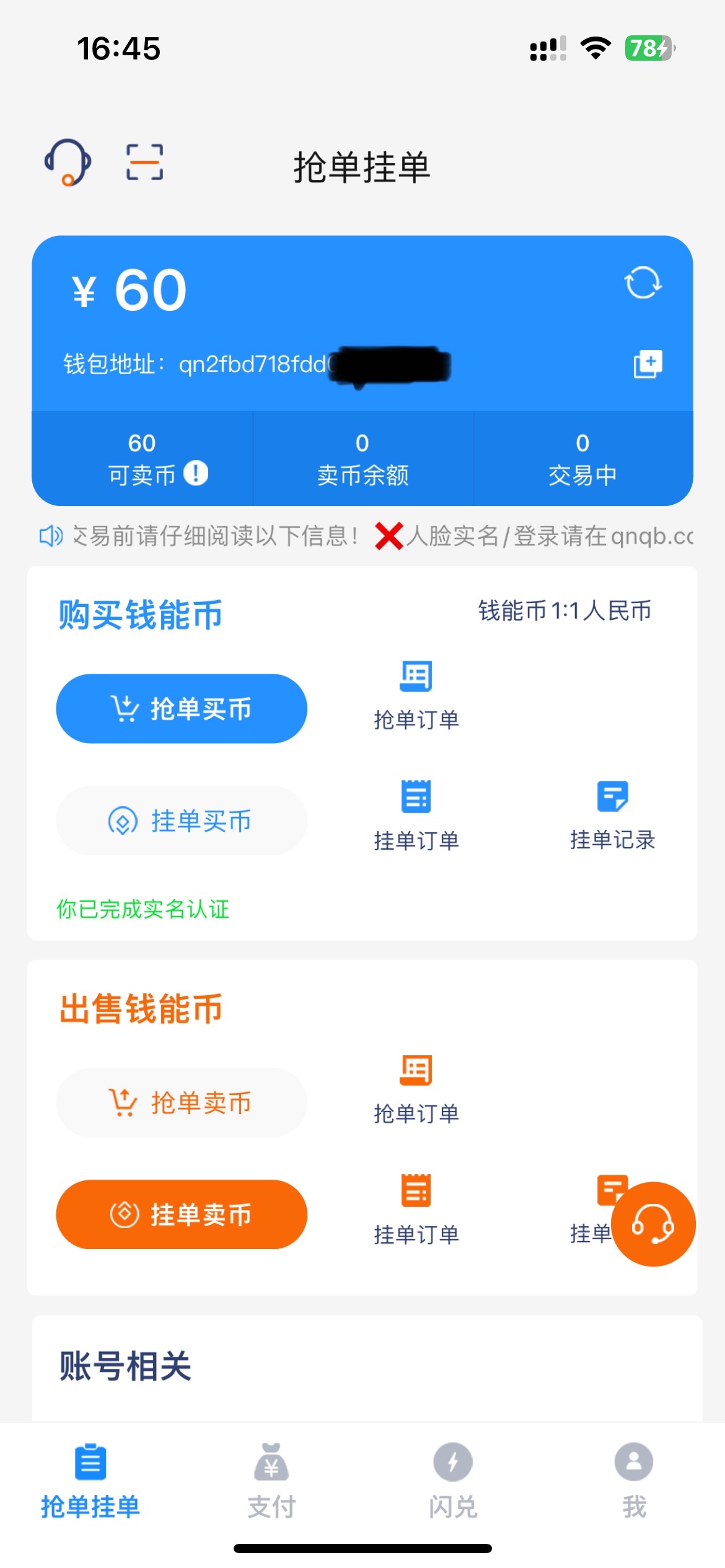Tap the orange 挂单卖币 button
Viewport: 725px width, 1568px height.
[x=182, y=1214]
